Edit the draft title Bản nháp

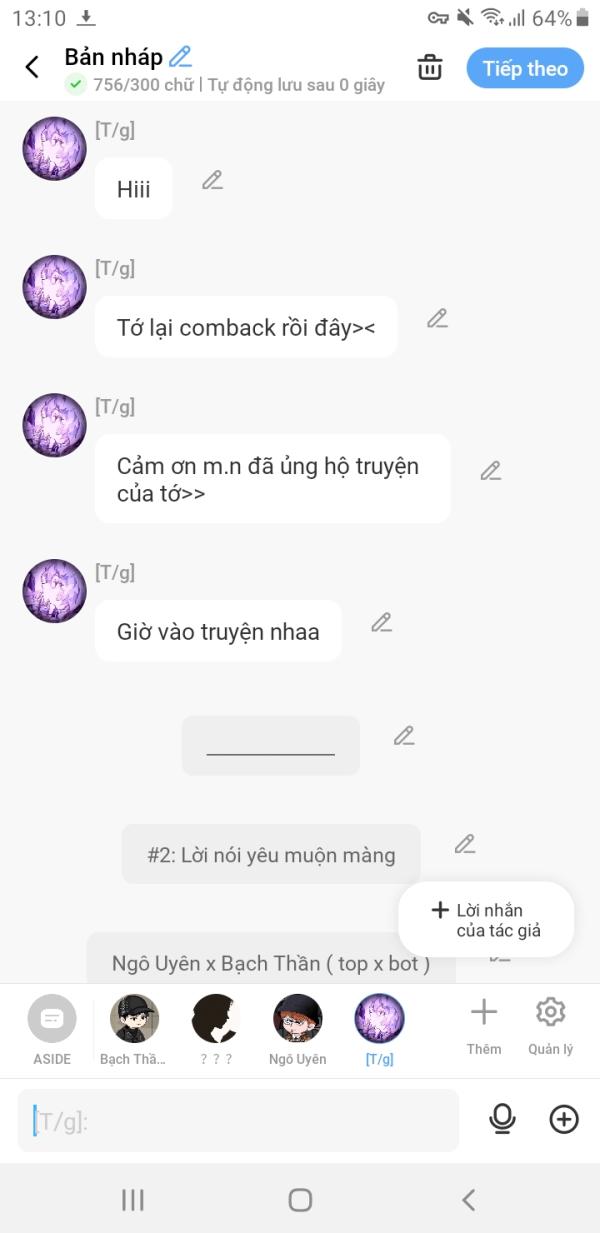point(181,57)
